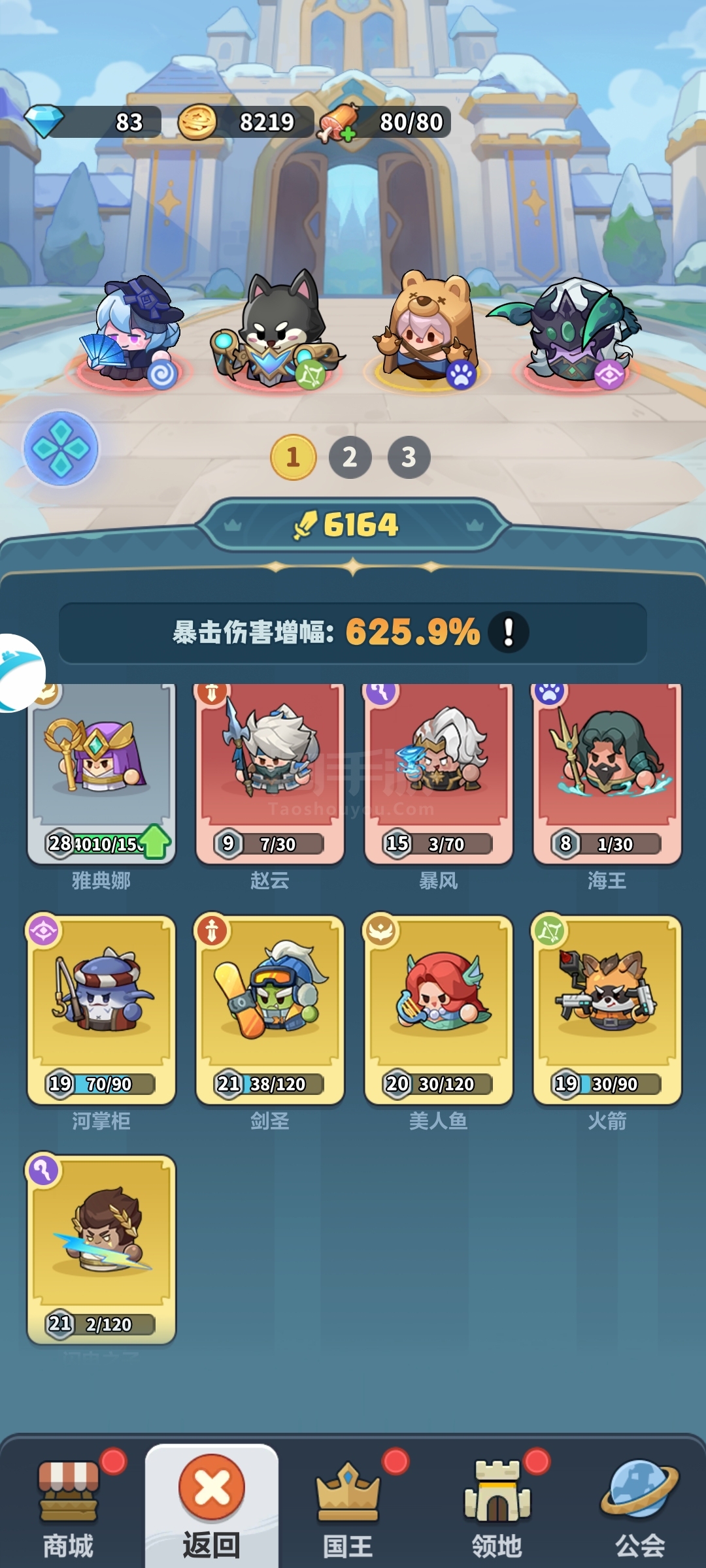Show crit damage bonus info via exclamation icon
Image resolution: width=706 pixels, height=1568 pixels.
click(x=509, y=632)
